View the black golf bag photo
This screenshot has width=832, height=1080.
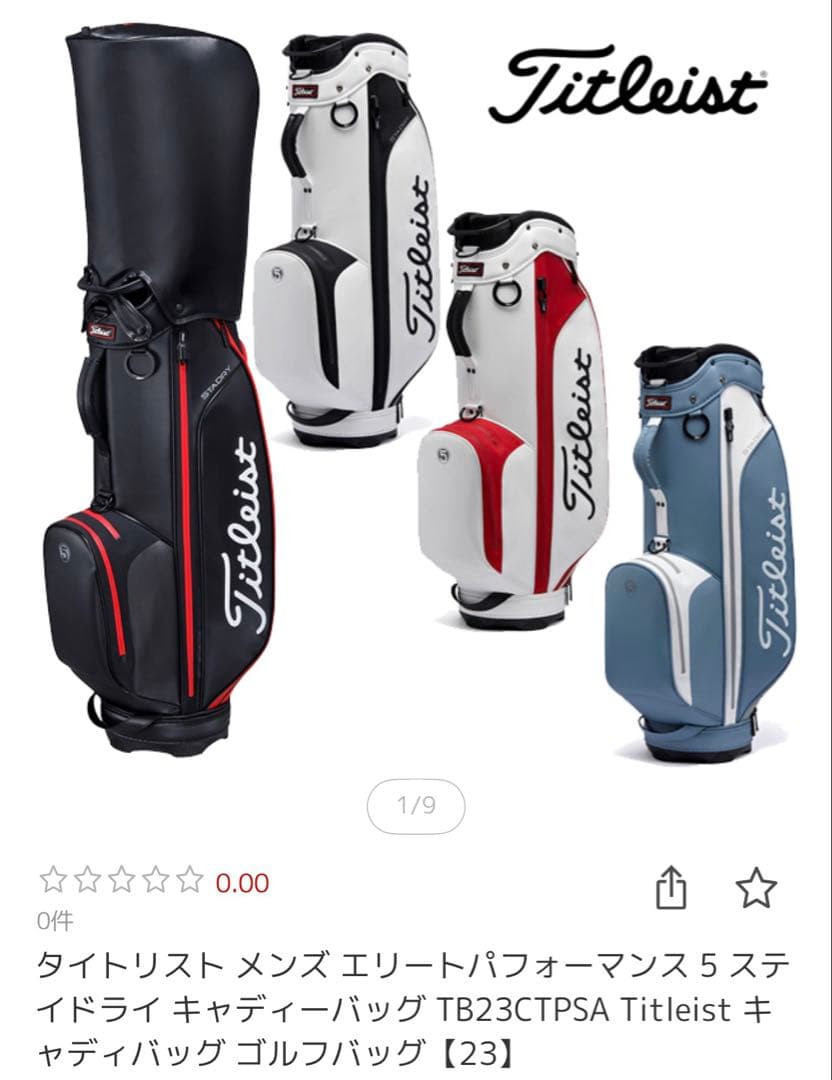[160, 400]
